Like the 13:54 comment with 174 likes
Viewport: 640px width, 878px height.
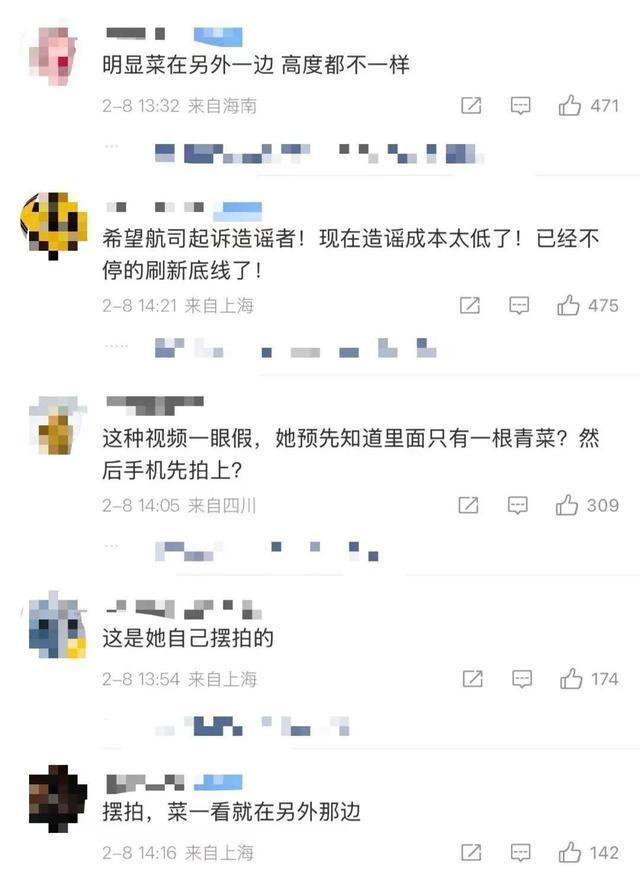572,679
